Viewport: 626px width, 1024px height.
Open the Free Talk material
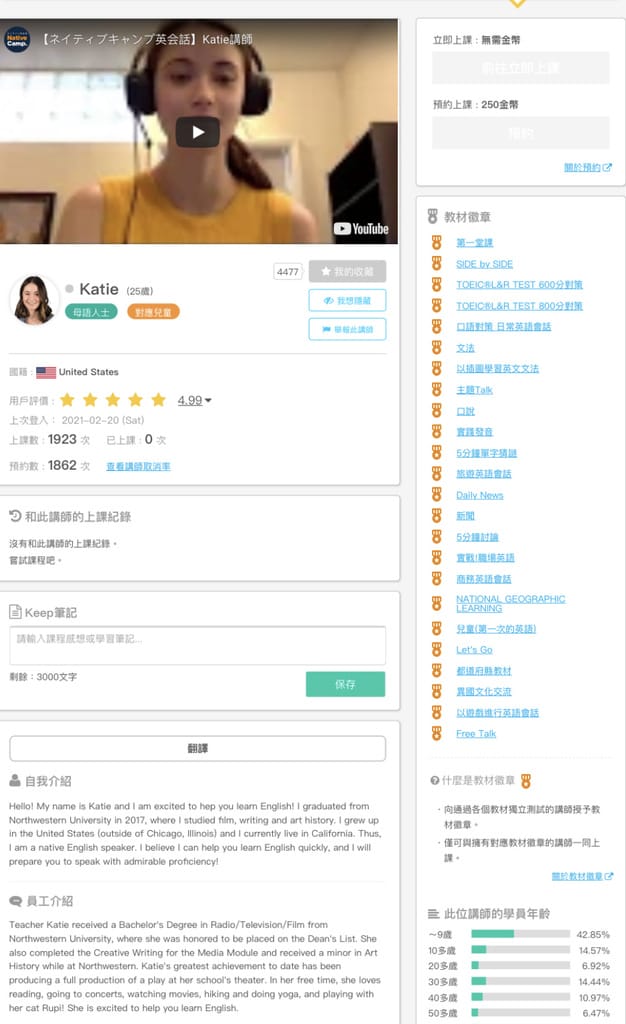click(476, 734)
